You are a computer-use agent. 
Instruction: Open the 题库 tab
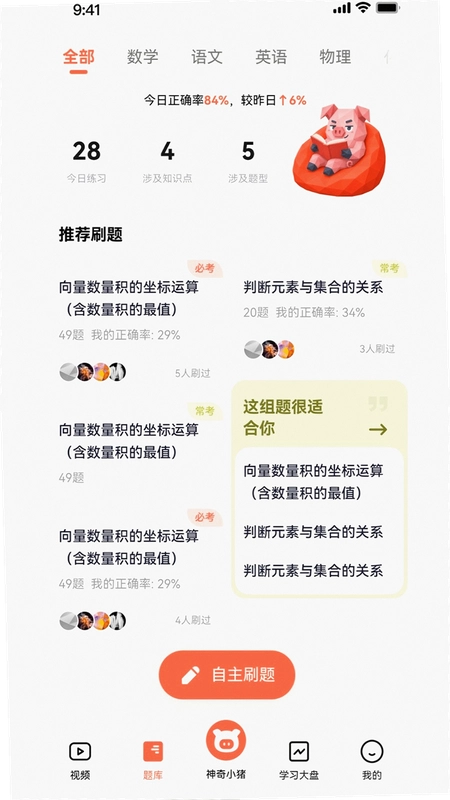point(153,760)
